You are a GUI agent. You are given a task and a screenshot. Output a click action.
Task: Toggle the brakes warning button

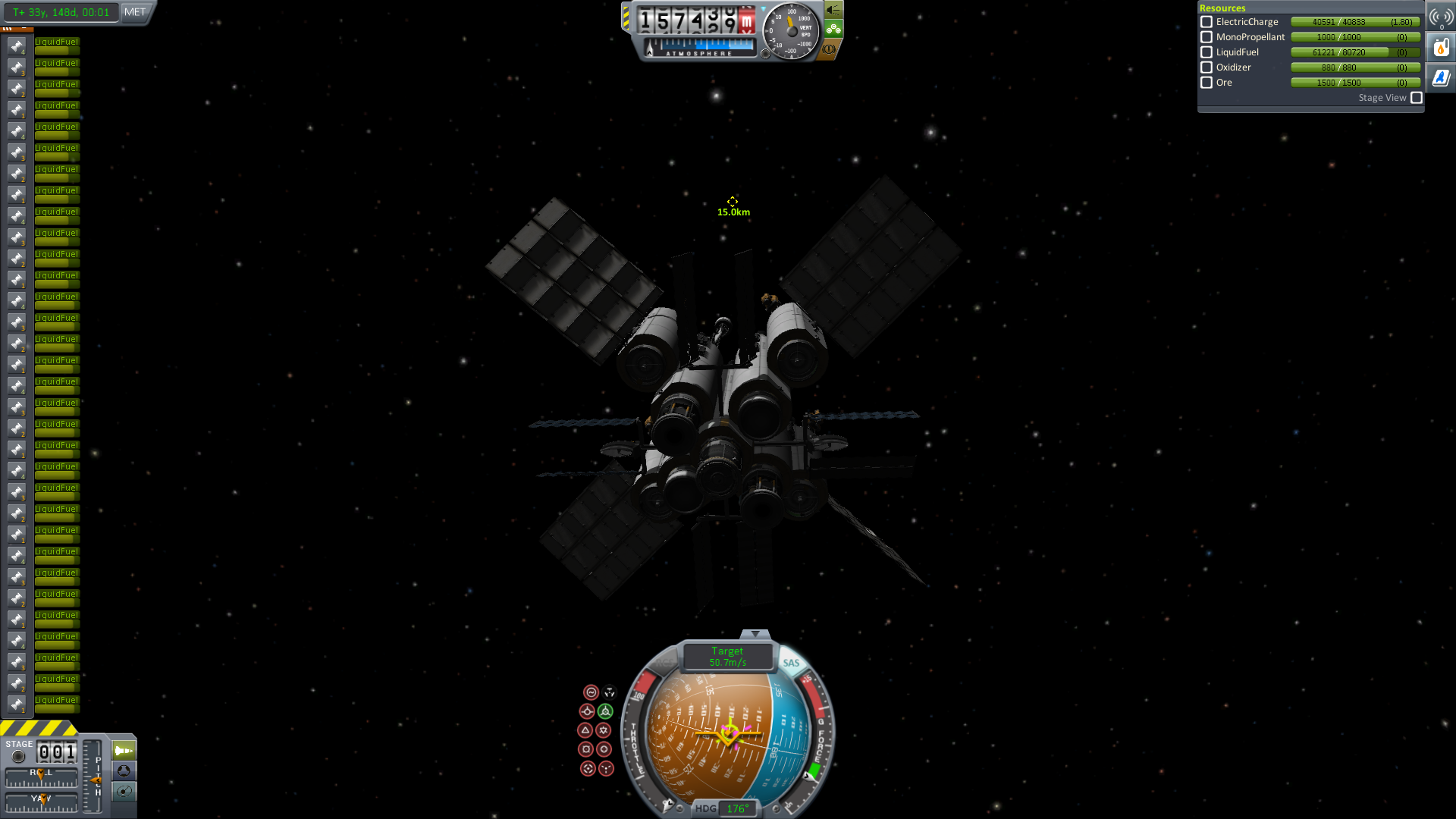point(829,49)
